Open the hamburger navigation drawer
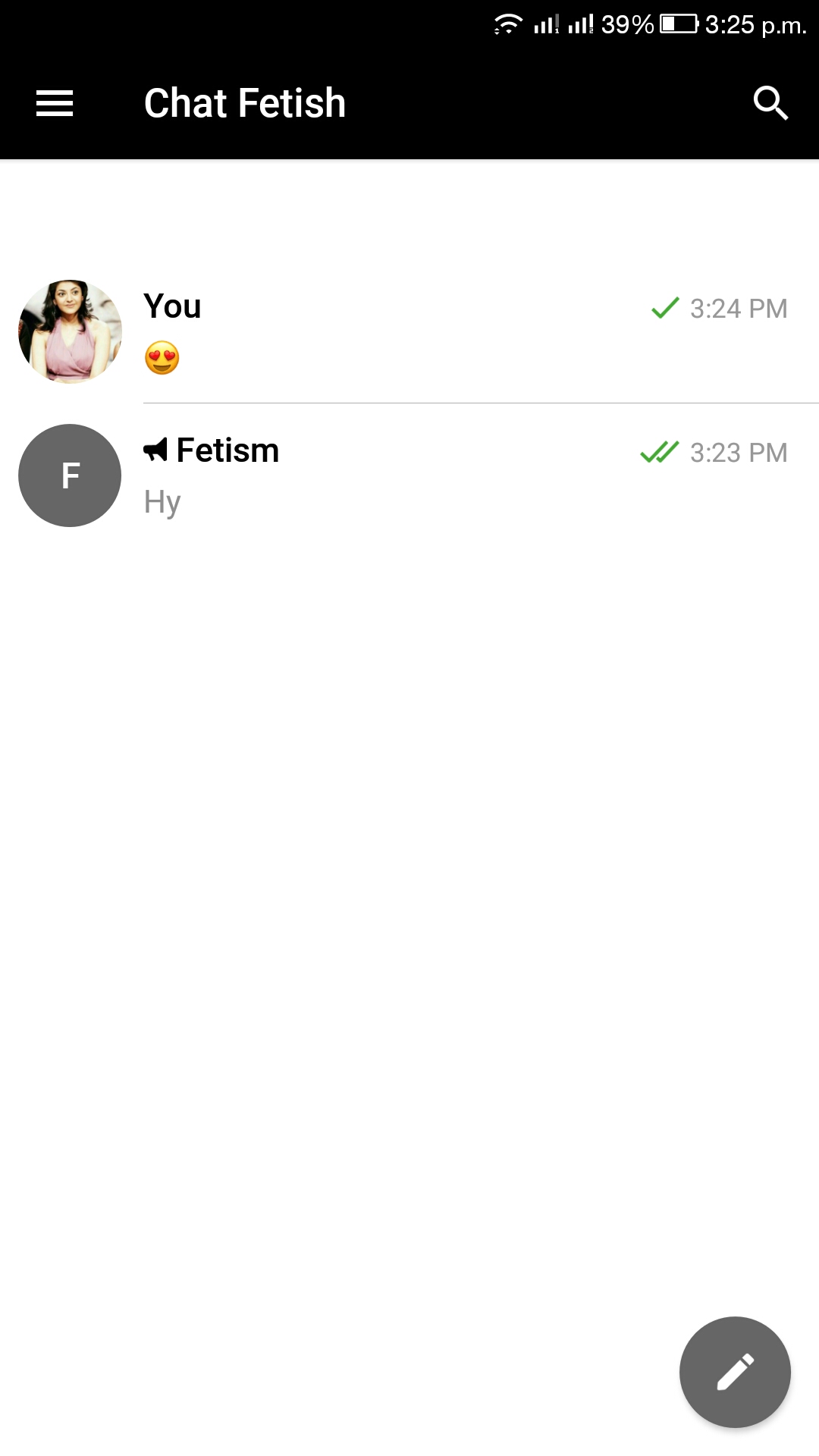The image size is (819, 1456). (55, 103)
